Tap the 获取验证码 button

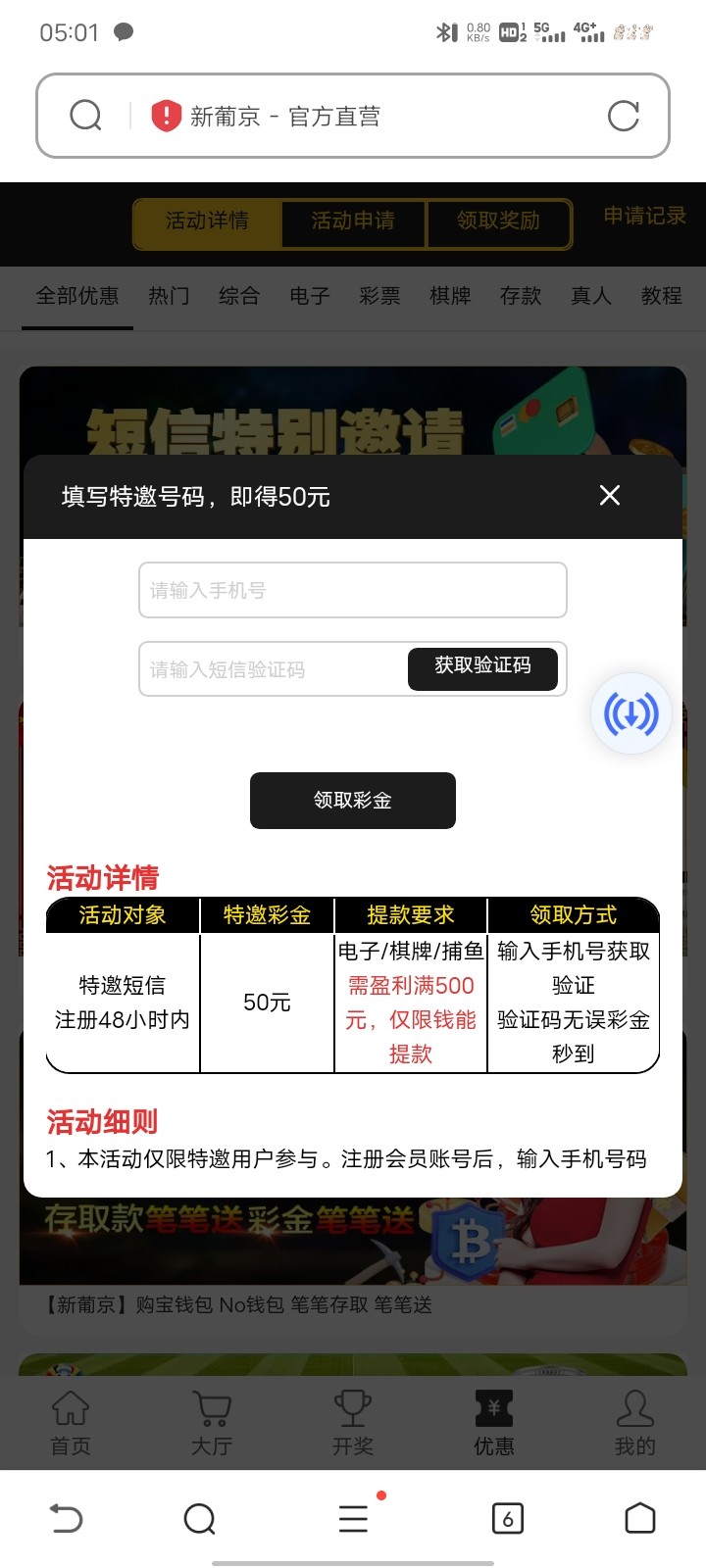tap(483, 667)
